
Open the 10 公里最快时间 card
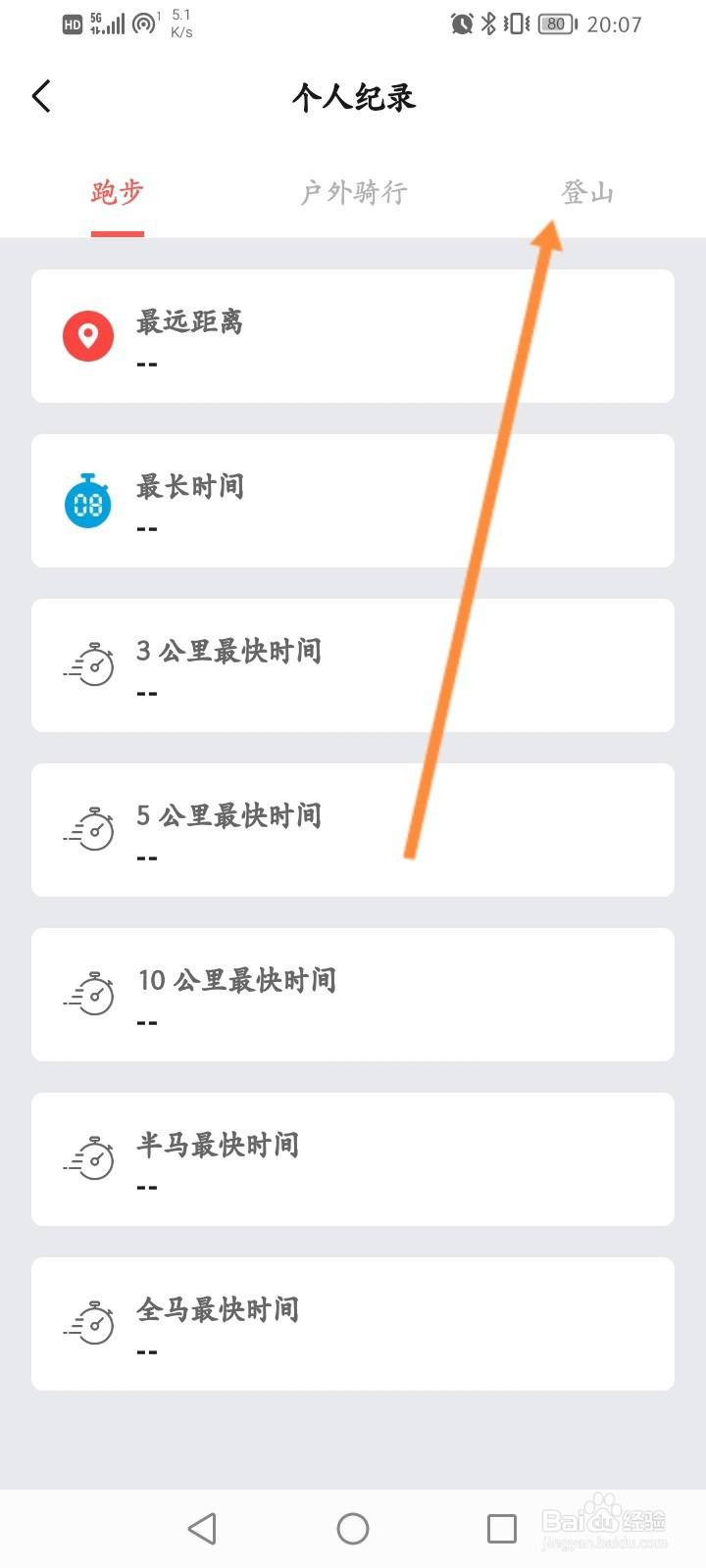(353, 995)
